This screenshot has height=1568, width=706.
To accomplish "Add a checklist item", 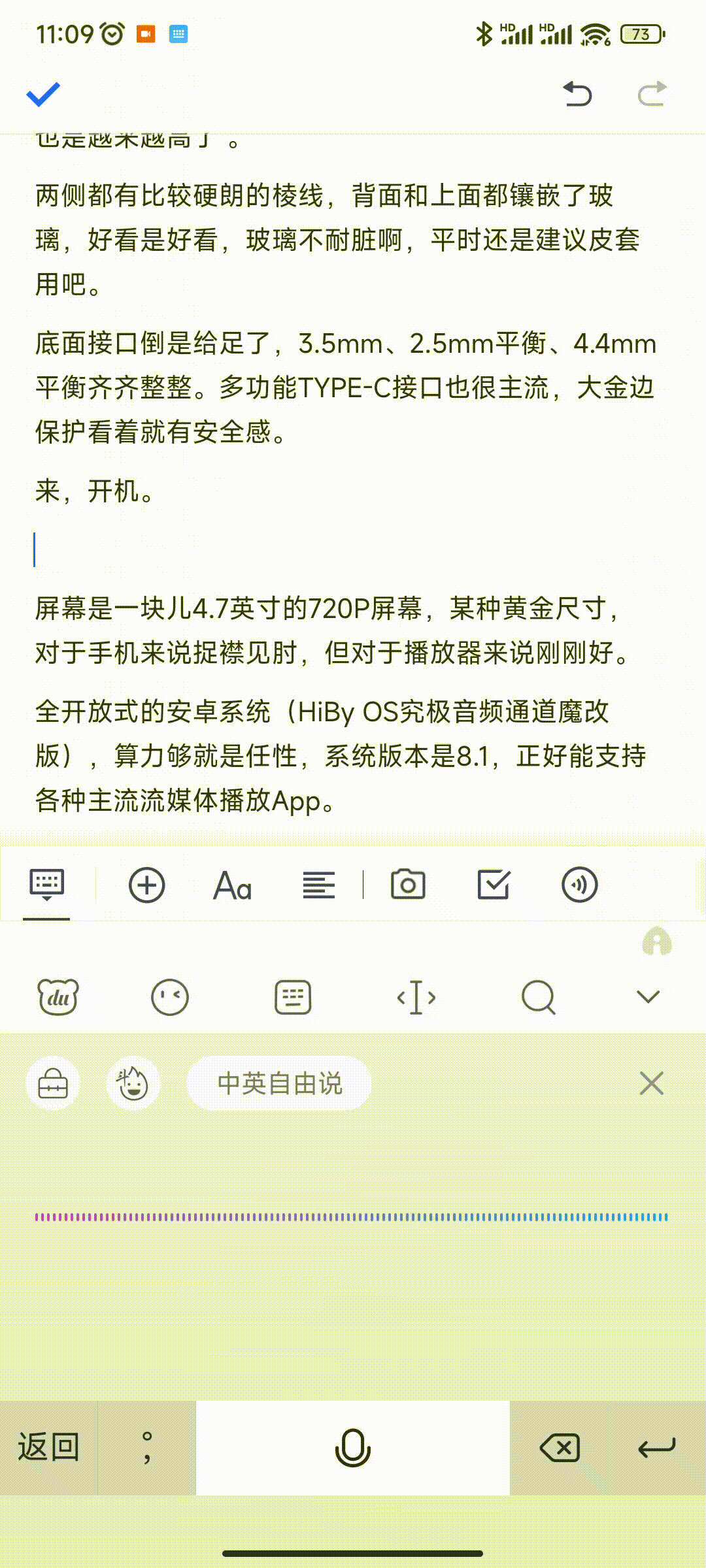I will click(x=493, y=885).
